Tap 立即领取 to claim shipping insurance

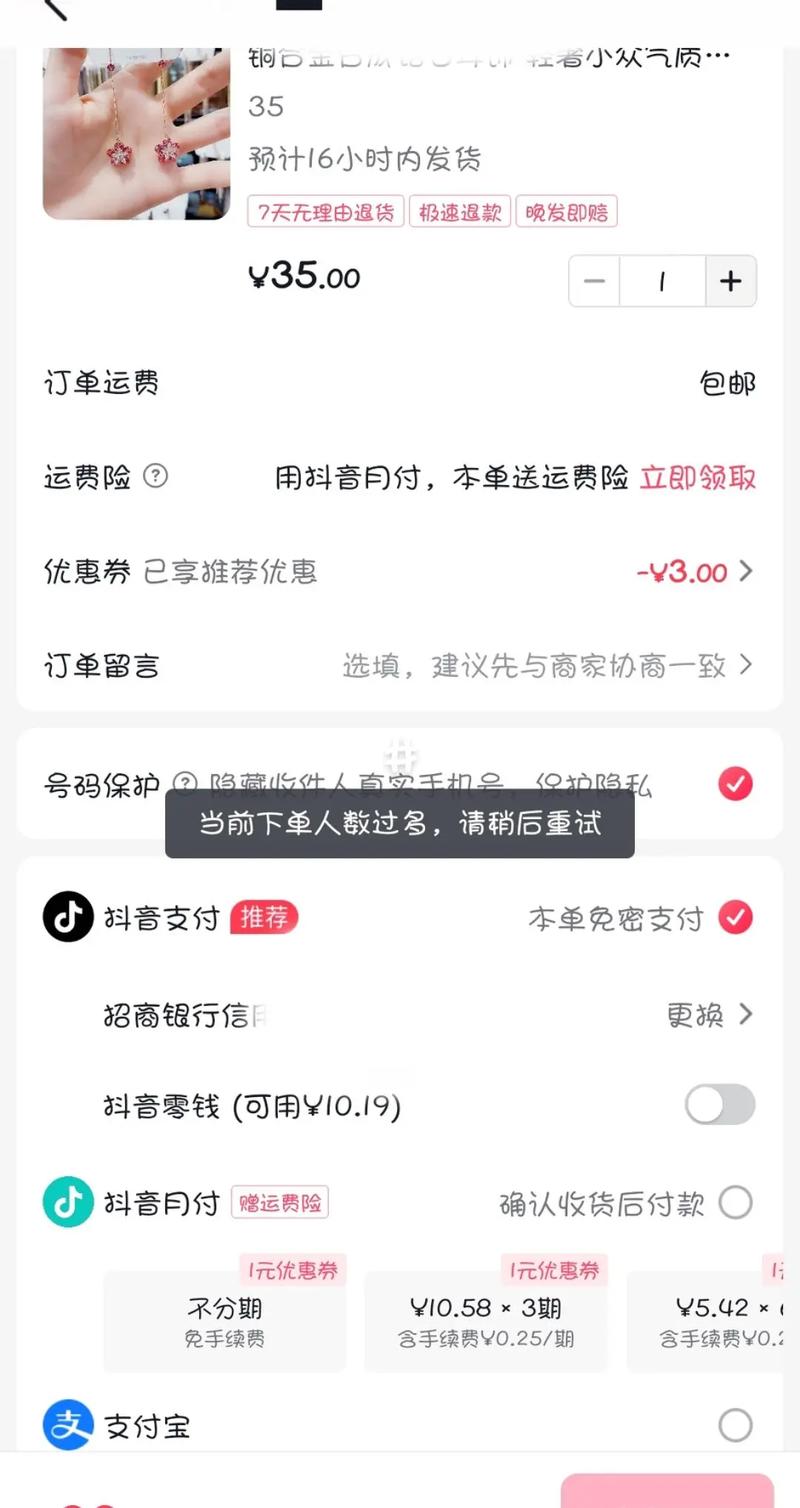[x=698, y=478]
